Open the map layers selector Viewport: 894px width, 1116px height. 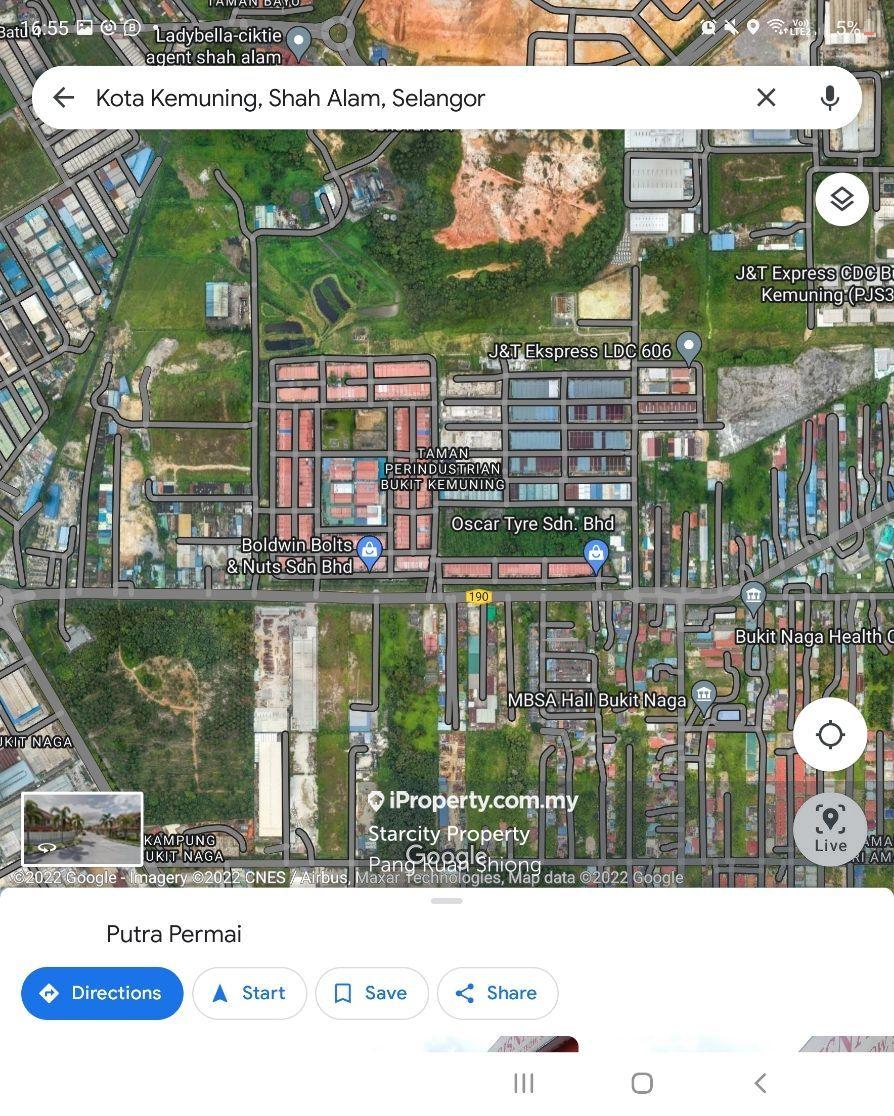pyautogui.click(x=842, y=199)
